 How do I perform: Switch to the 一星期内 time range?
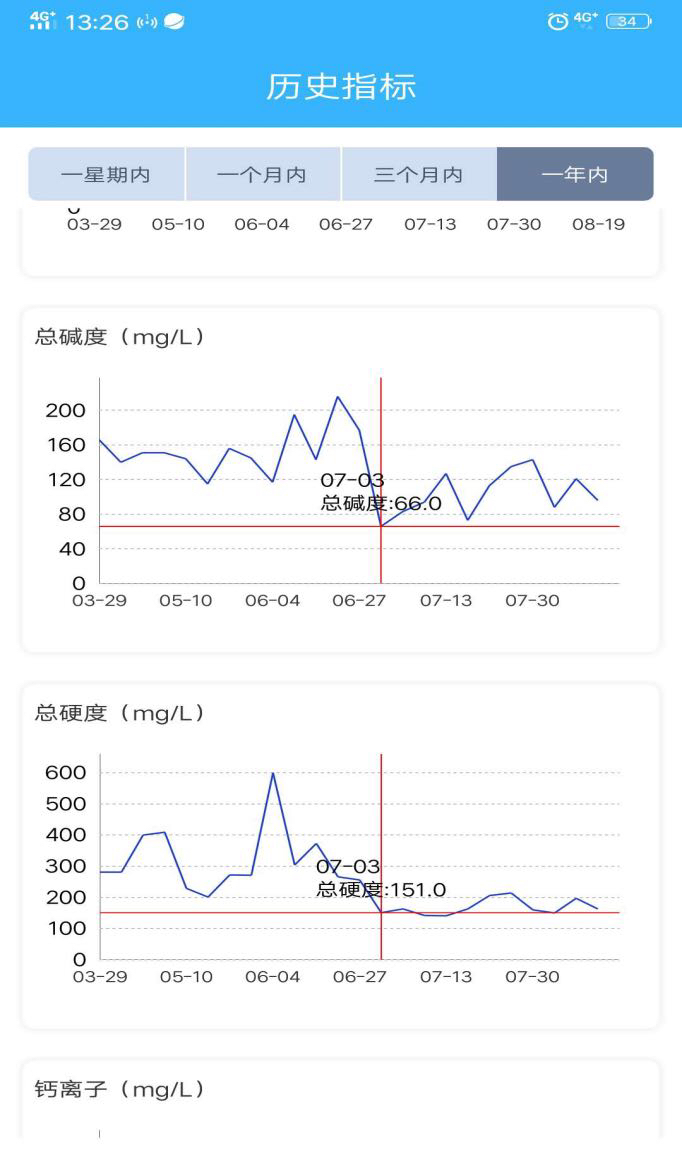(x=107, y=174)
